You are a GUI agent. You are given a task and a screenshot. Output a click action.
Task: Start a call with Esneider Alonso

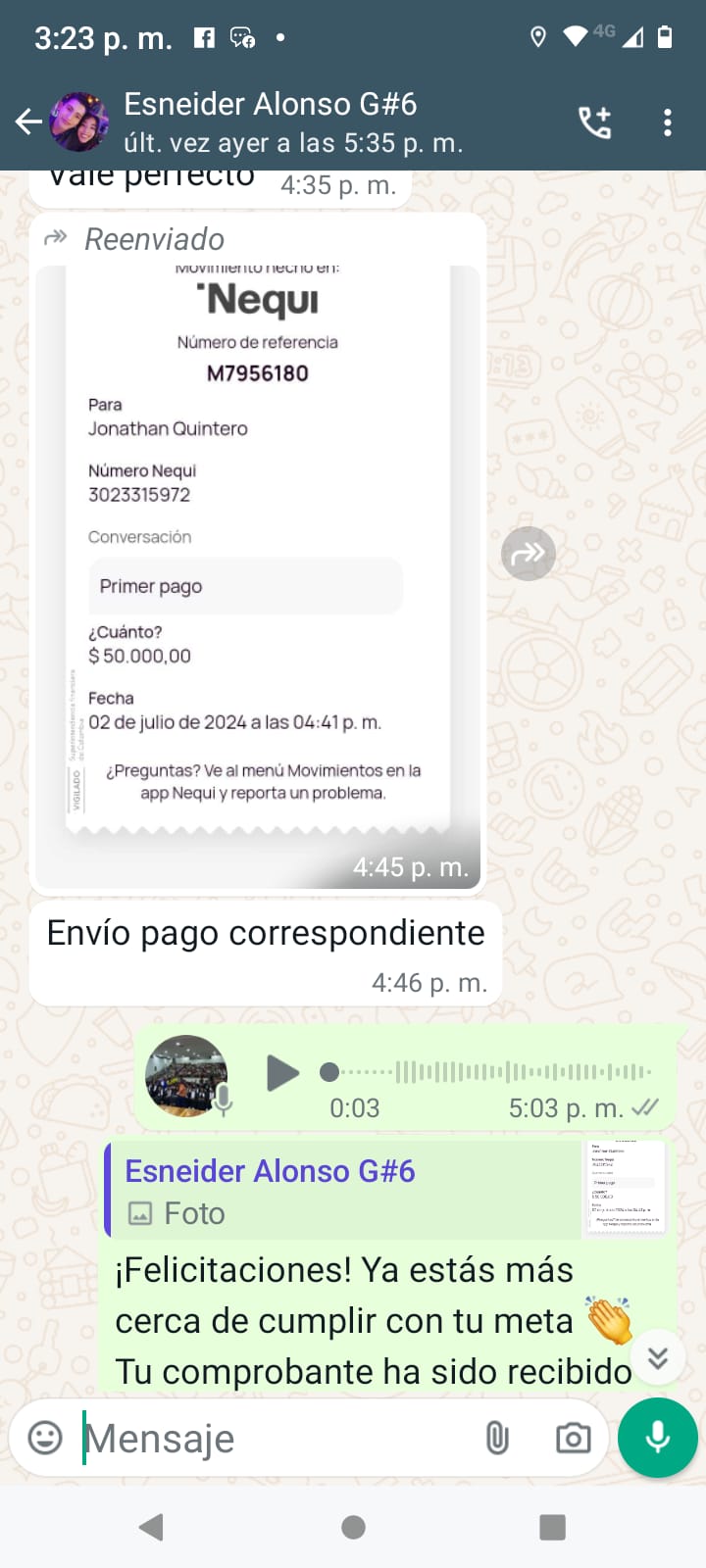(595, 122)
